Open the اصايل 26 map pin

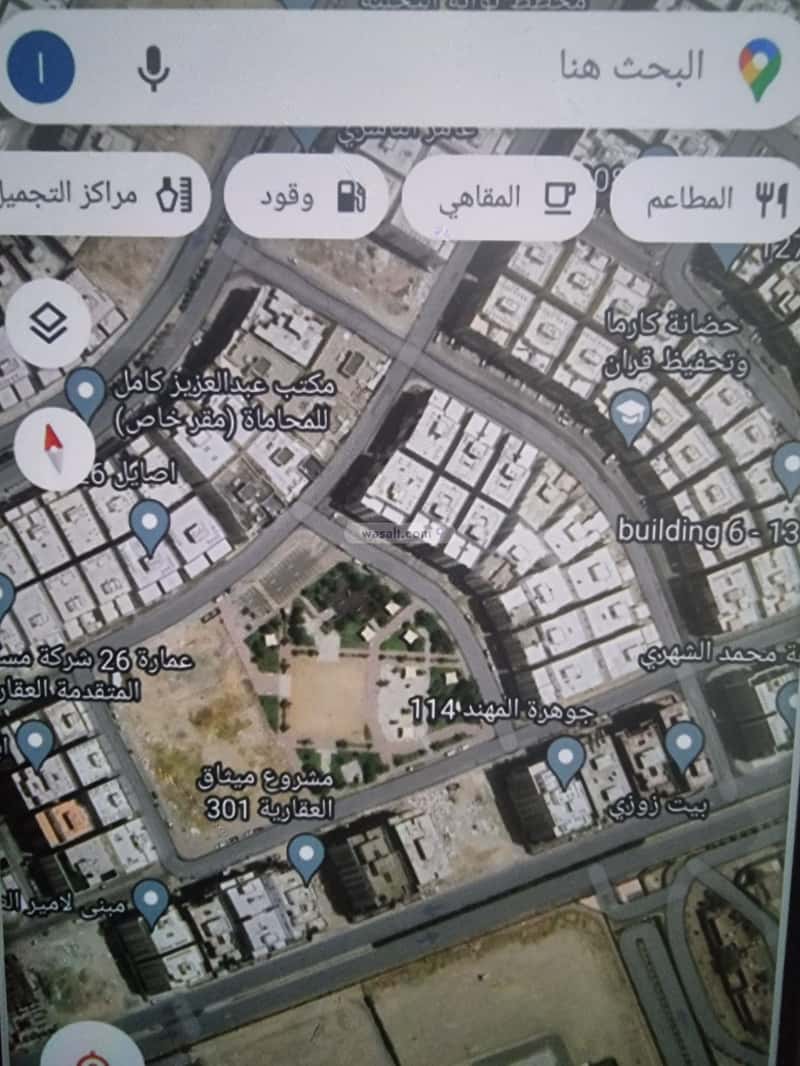point(150,524)
